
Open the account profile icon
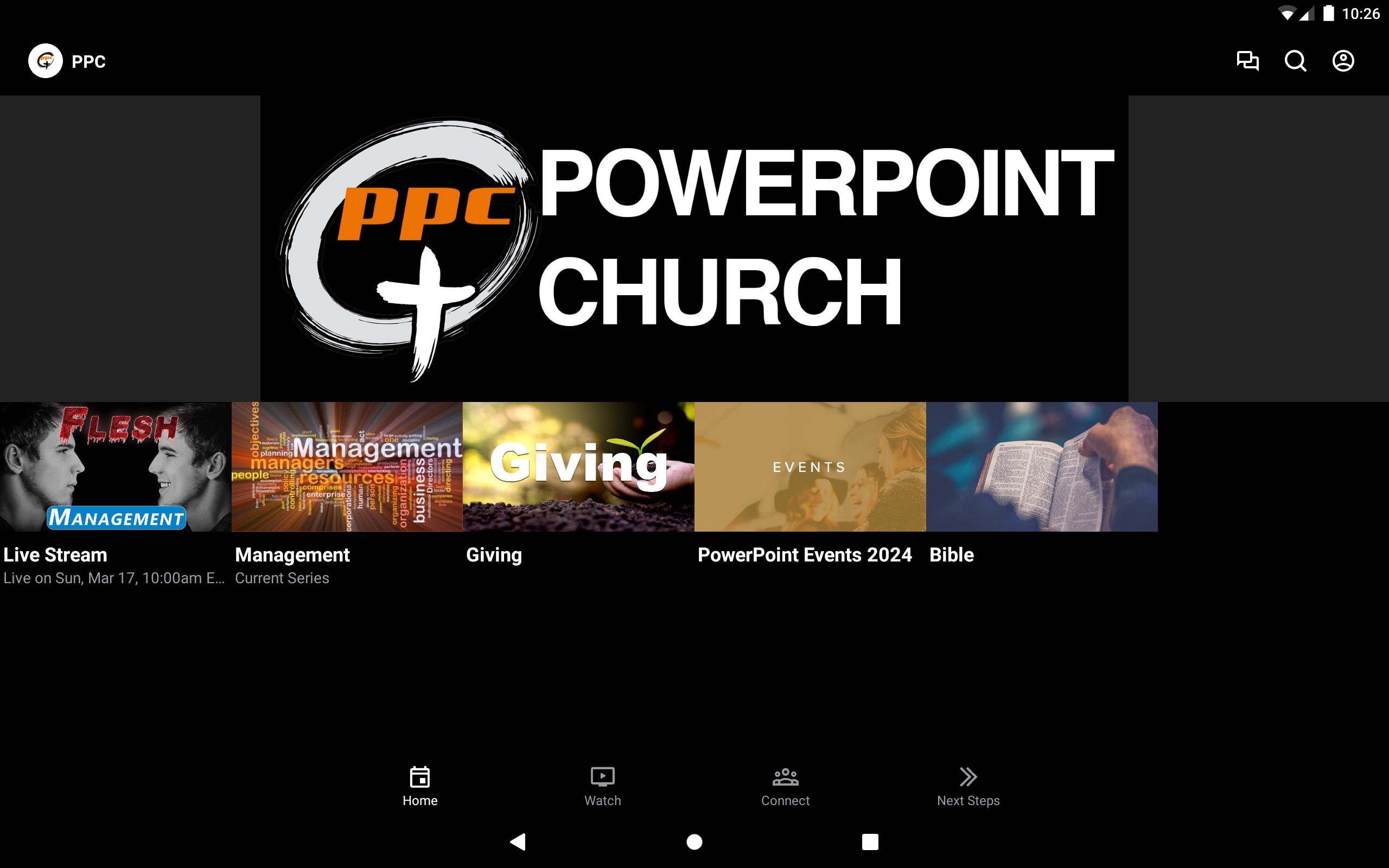pos(1342,61)
